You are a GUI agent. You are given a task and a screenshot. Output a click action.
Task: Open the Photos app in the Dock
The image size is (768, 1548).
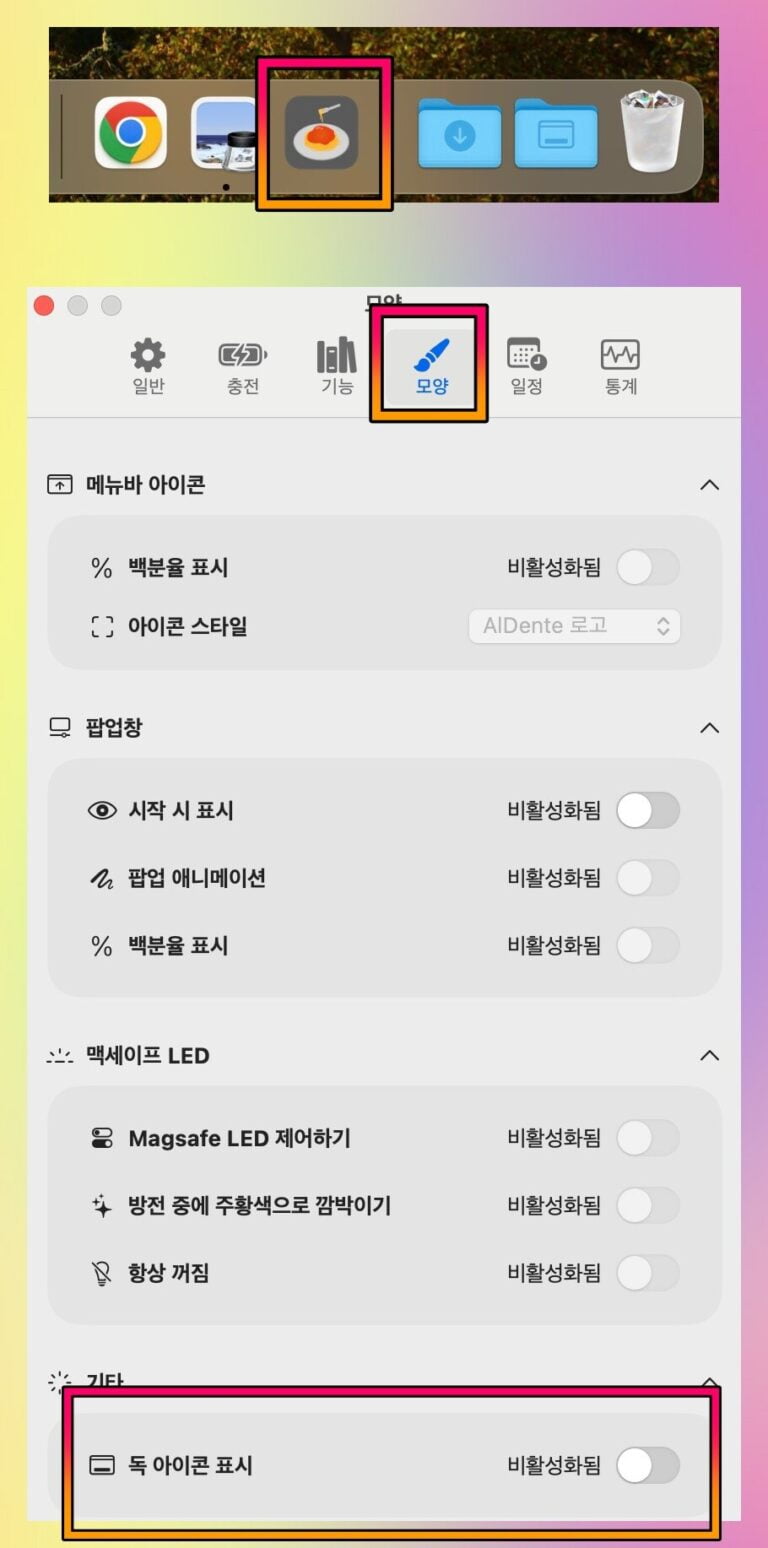tap(224, 133)
